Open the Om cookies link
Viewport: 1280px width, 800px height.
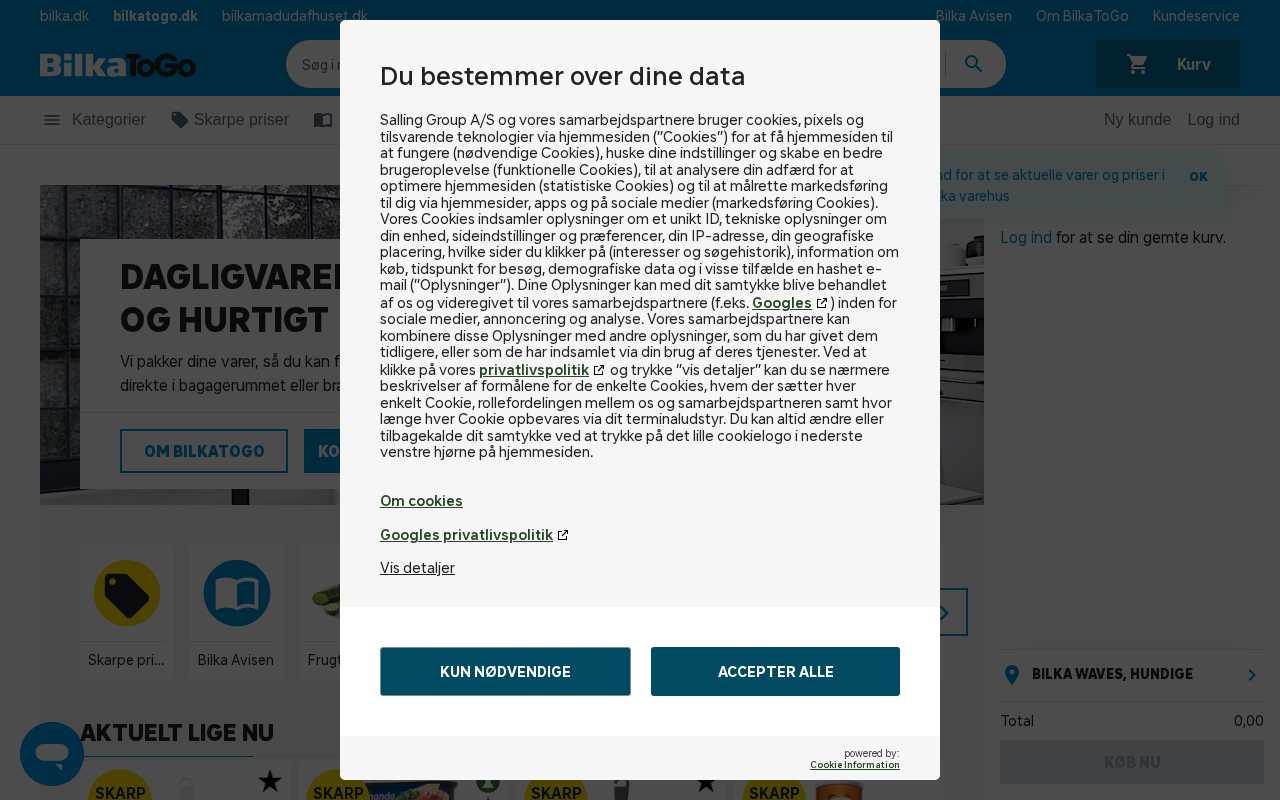(421, 501)
